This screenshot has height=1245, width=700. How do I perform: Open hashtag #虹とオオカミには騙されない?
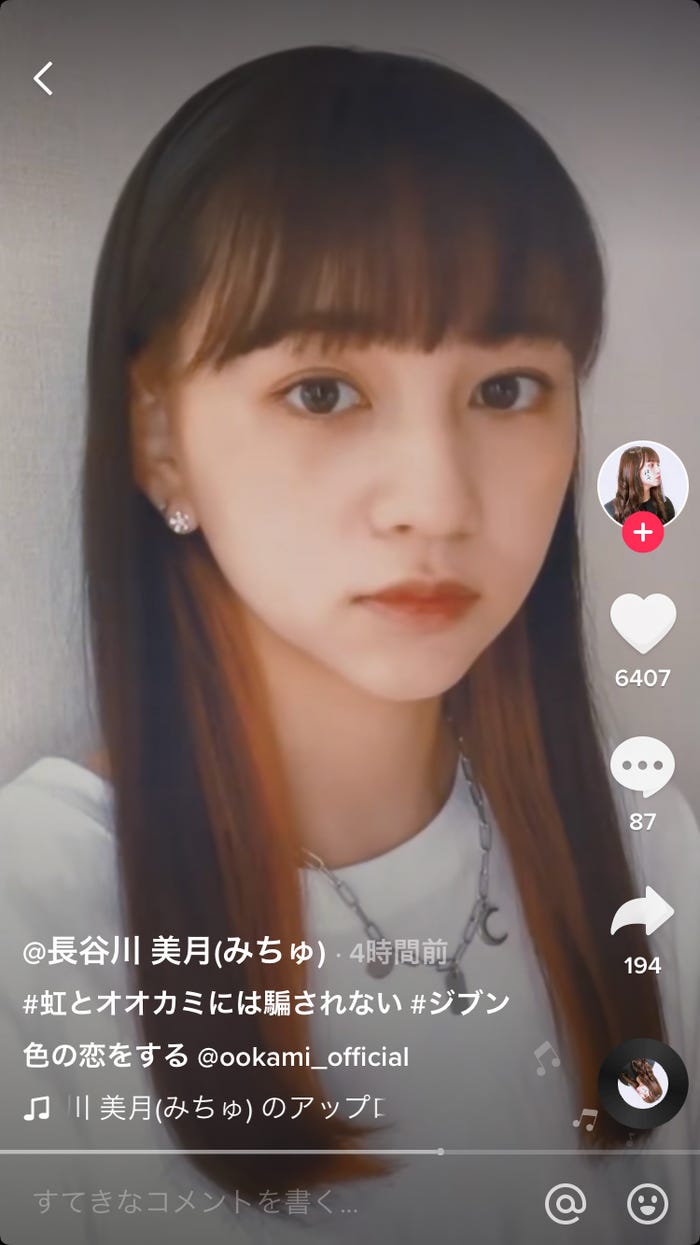[212, 1003]
